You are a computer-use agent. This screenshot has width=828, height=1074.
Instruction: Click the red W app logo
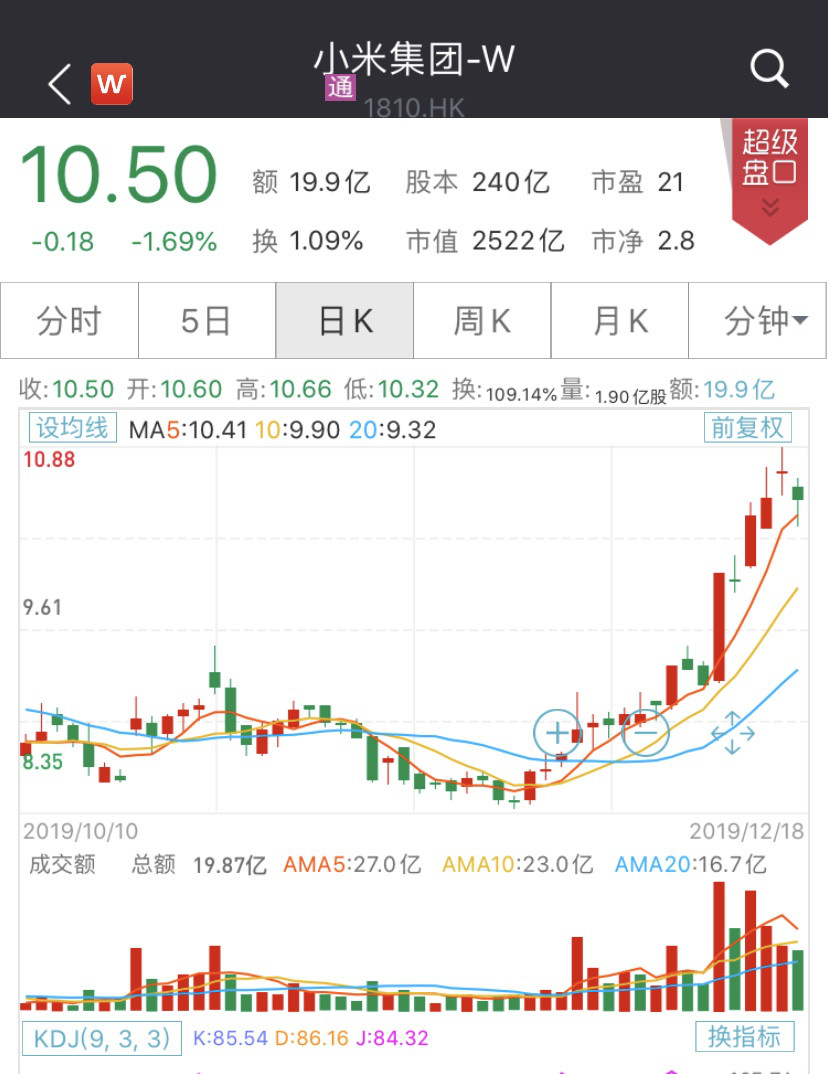point(111,84)
